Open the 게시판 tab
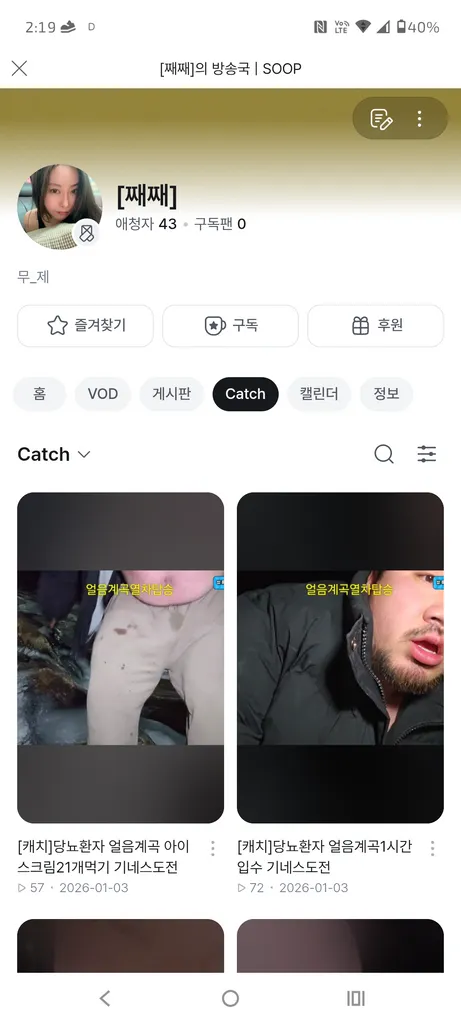 (x=172, y=394)
